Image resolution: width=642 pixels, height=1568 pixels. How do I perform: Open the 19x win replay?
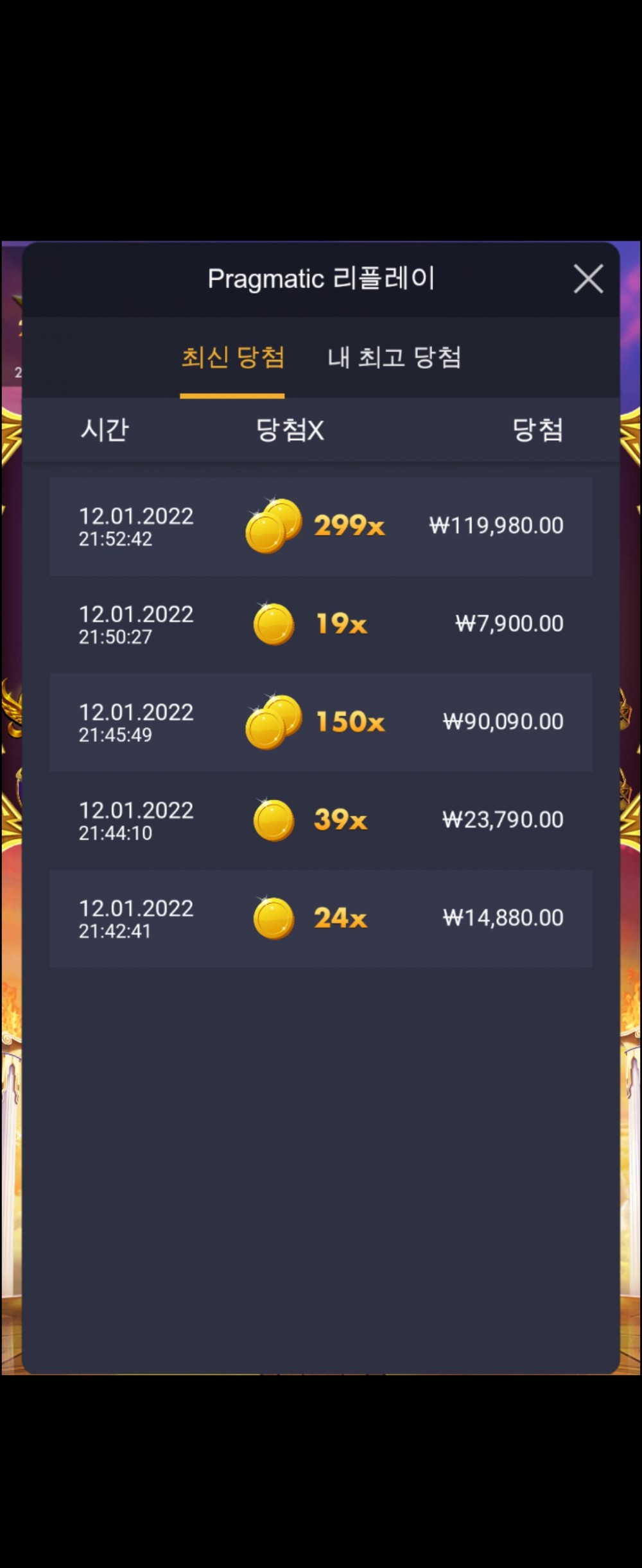[x=321, y=624]
